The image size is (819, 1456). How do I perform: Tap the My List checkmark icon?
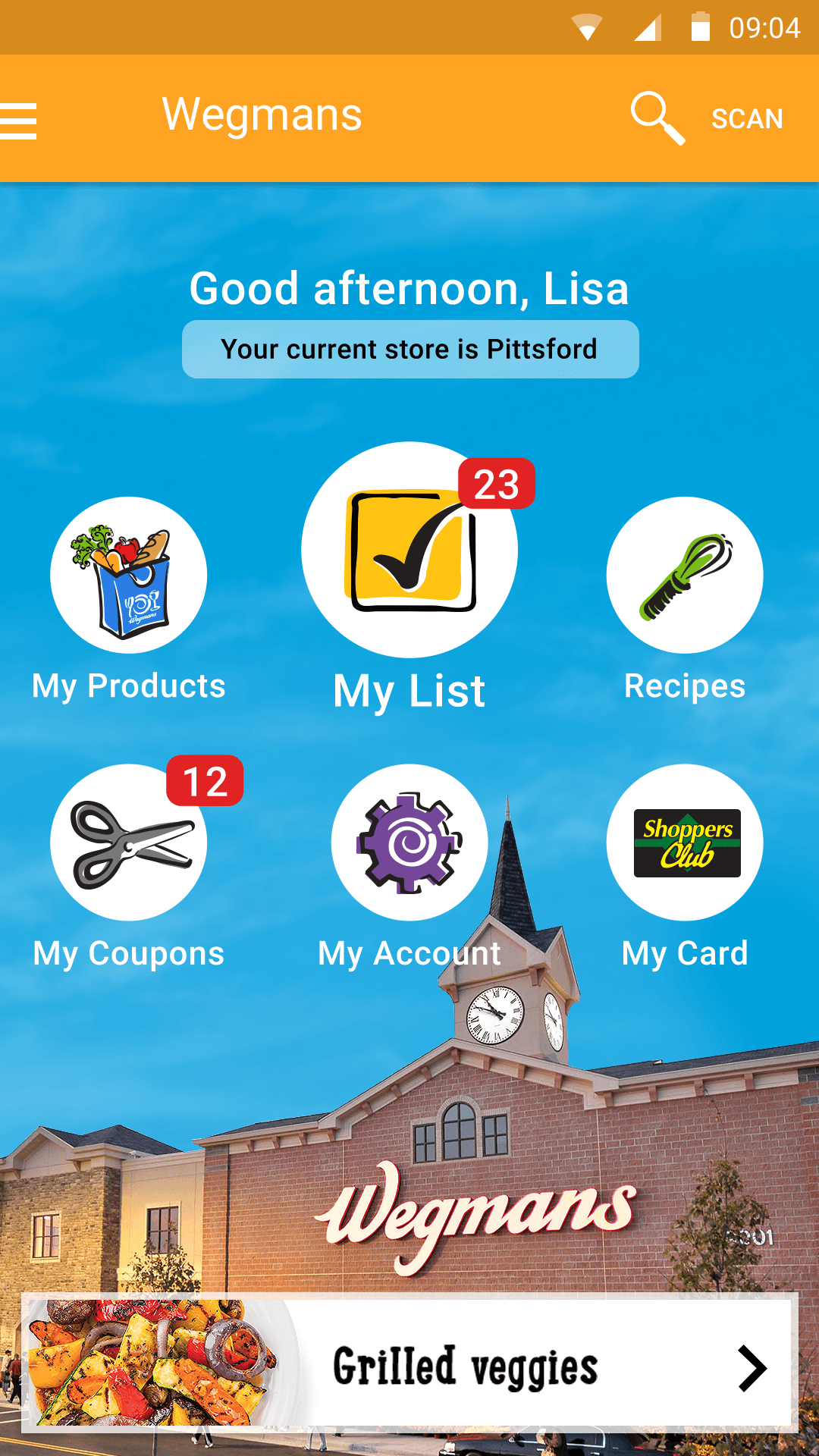409,550
